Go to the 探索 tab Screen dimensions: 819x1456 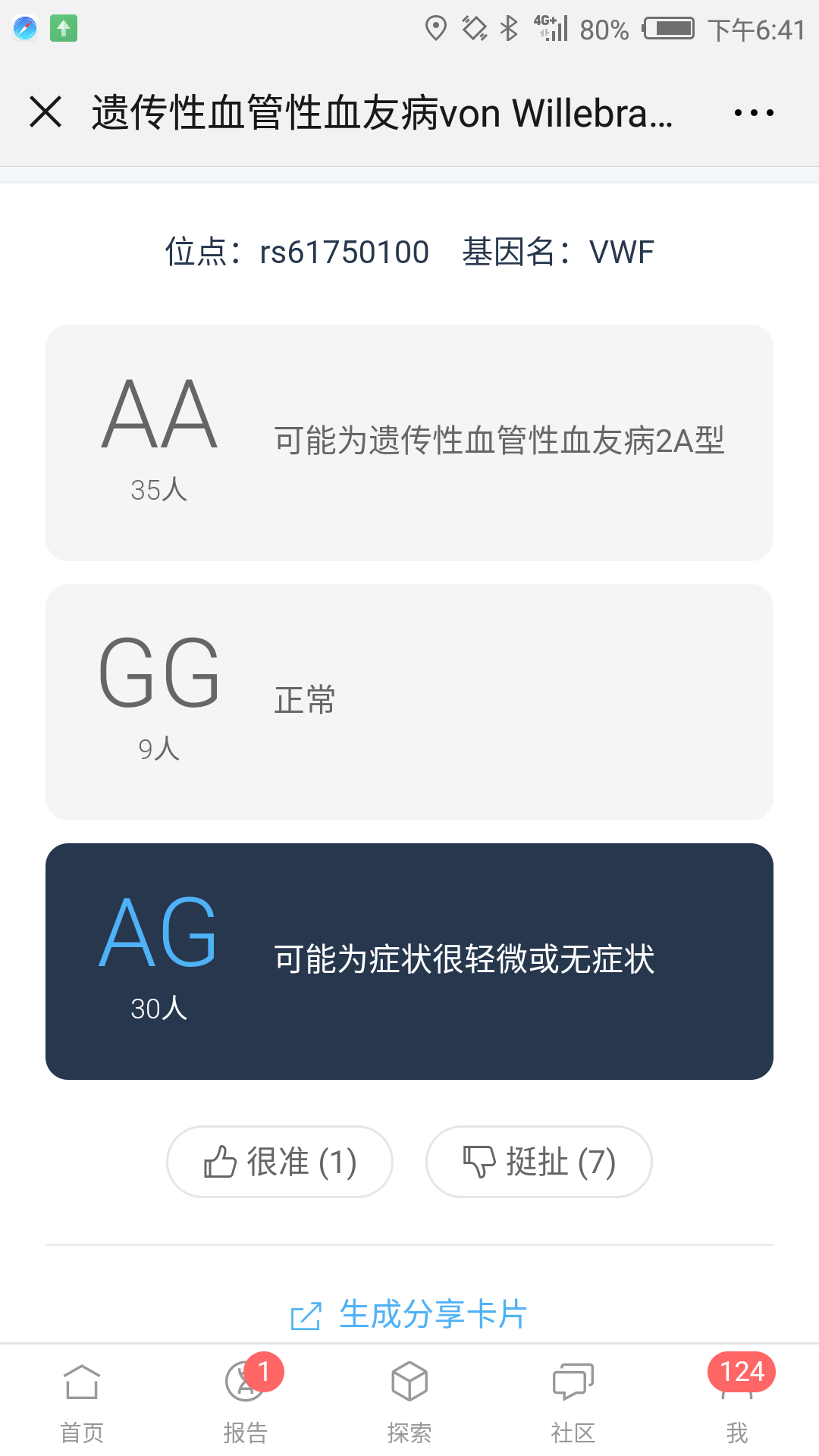(409, 1401)
